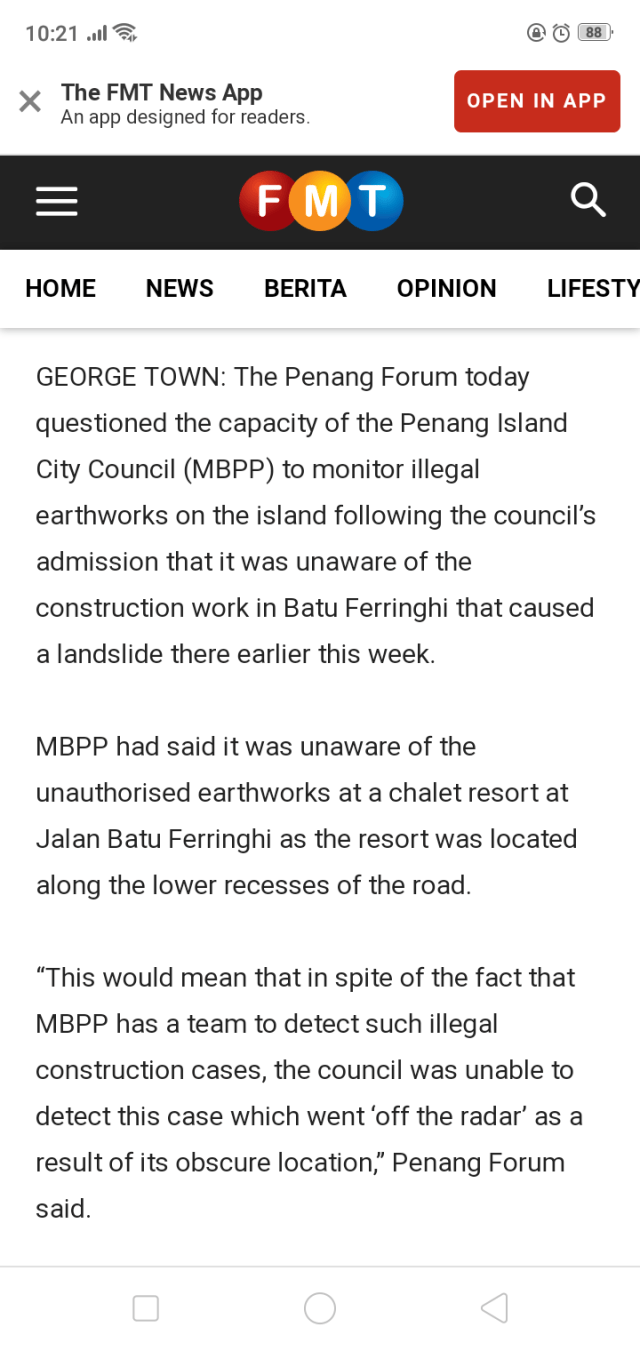Open the recent apps view

click(x=146, y=1308)
